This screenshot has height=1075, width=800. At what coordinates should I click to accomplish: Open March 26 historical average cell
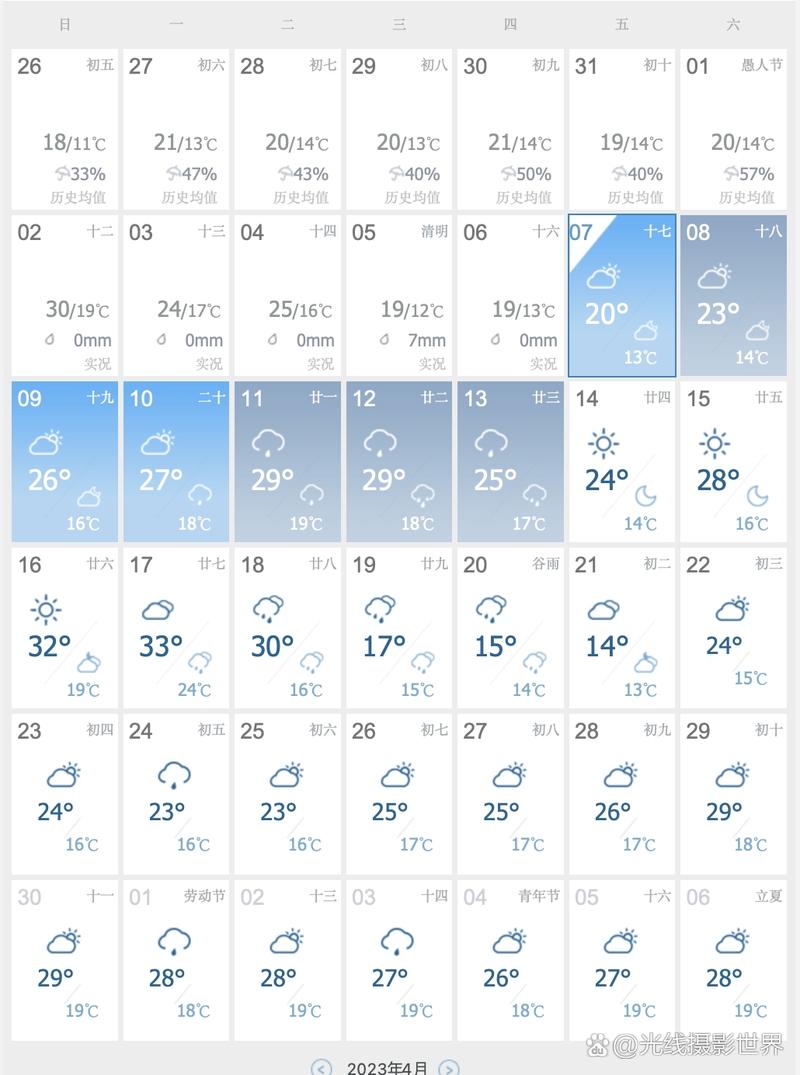point(64,129)
